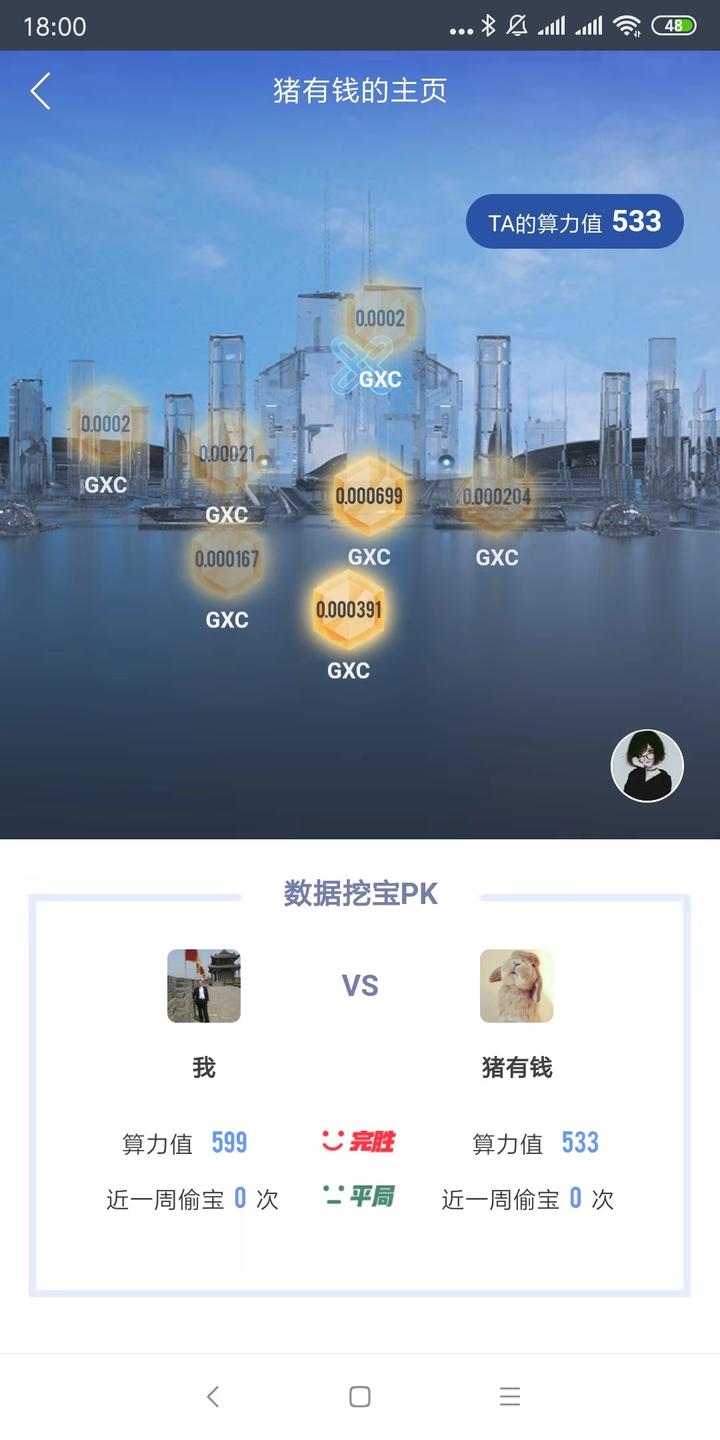The width and height of the screenshot is (720, 1440).
Task: Open the round avatar floating button
Action: (x=647, y=766)
